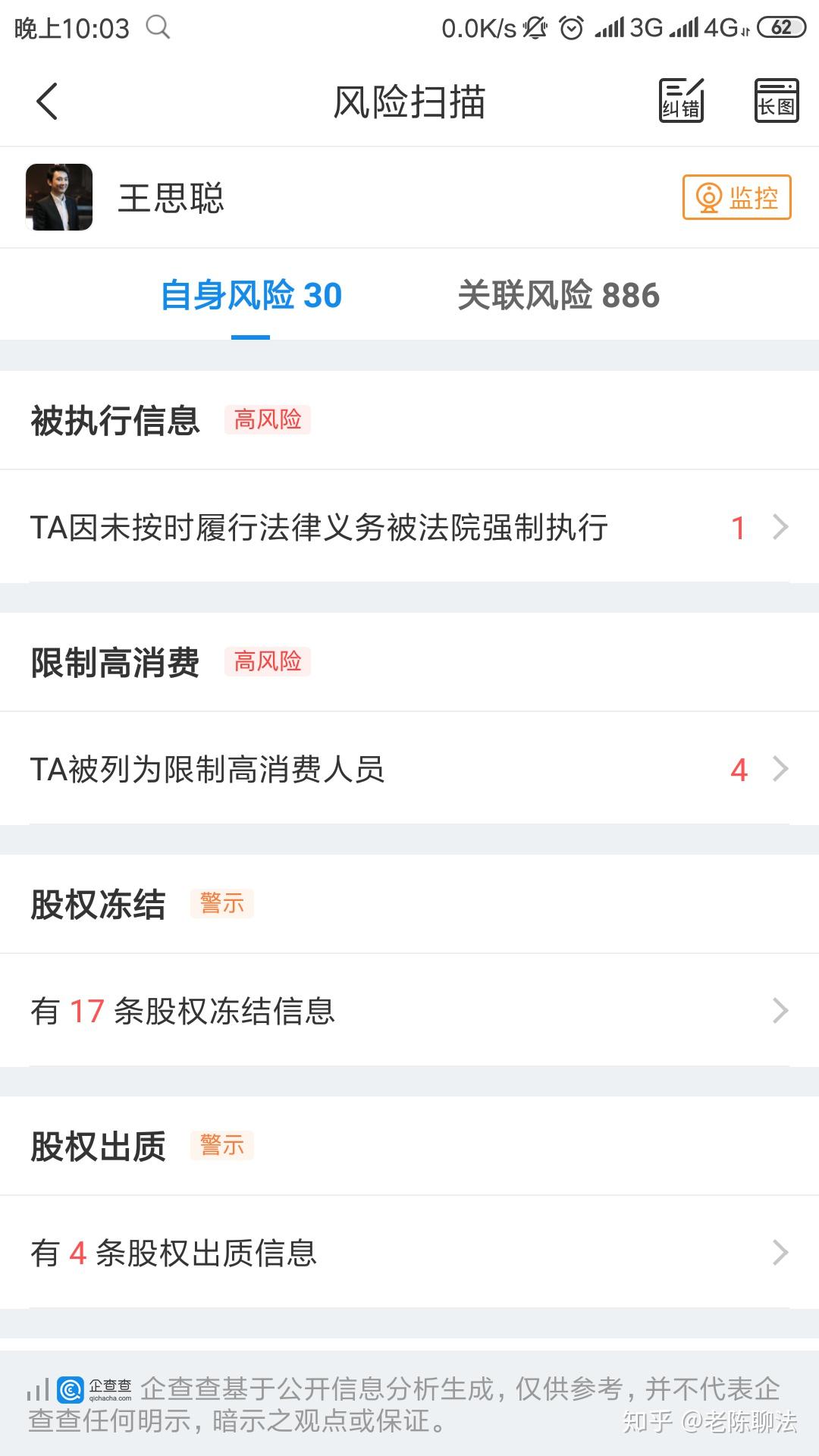
Task: Click the 纠错 error correction icon
Action: coord(680,101)
